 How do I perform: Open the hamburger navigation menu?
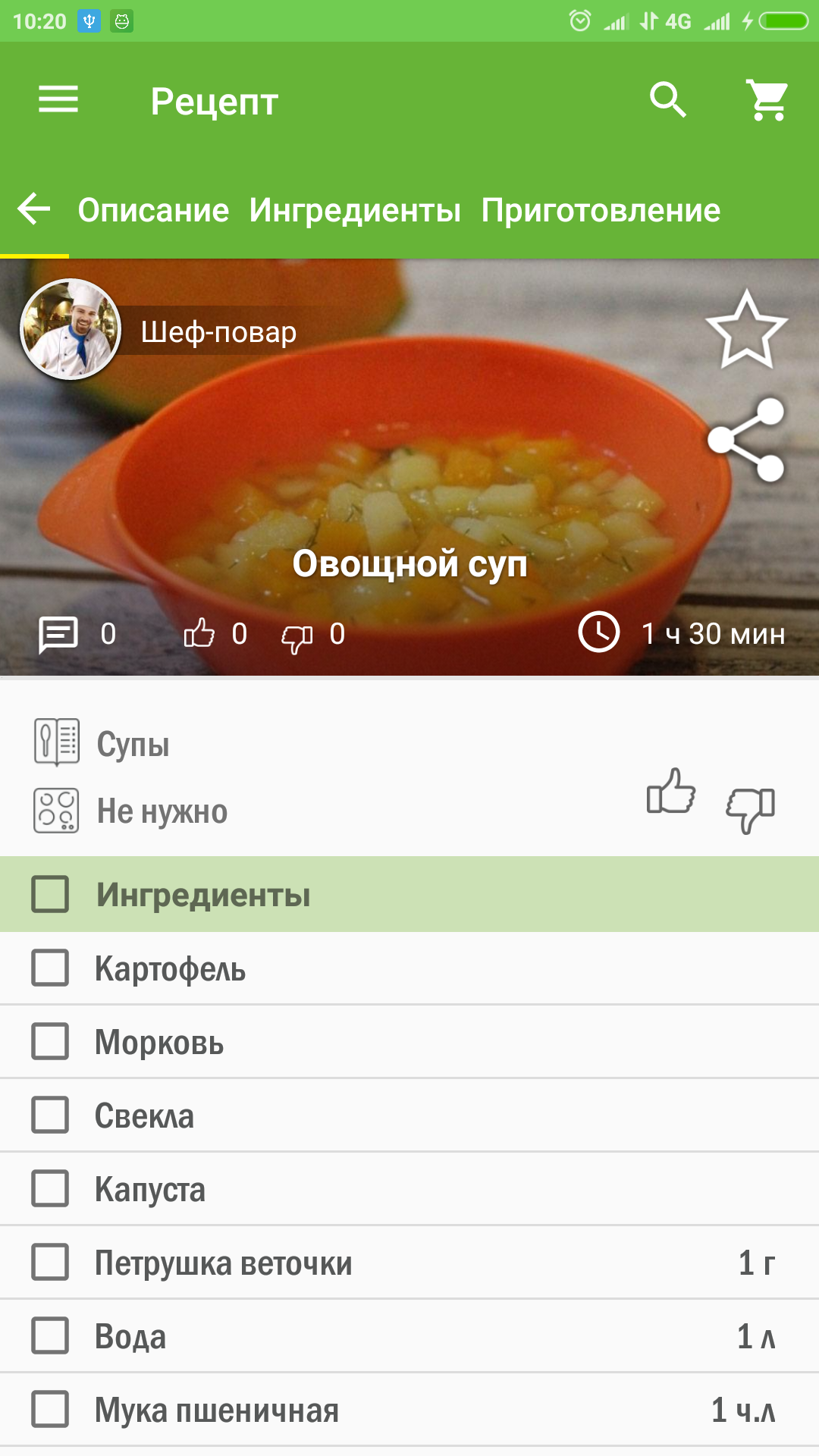click(x=58, y=99)
